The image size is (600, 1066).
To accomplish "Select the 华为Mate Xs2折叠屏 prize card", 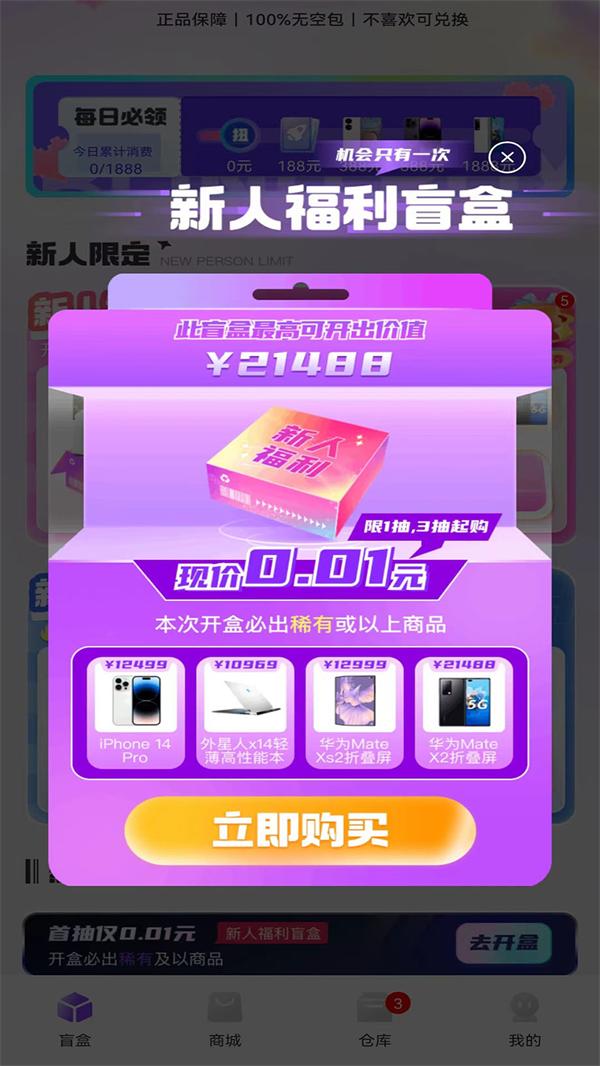I will (354, 712).
